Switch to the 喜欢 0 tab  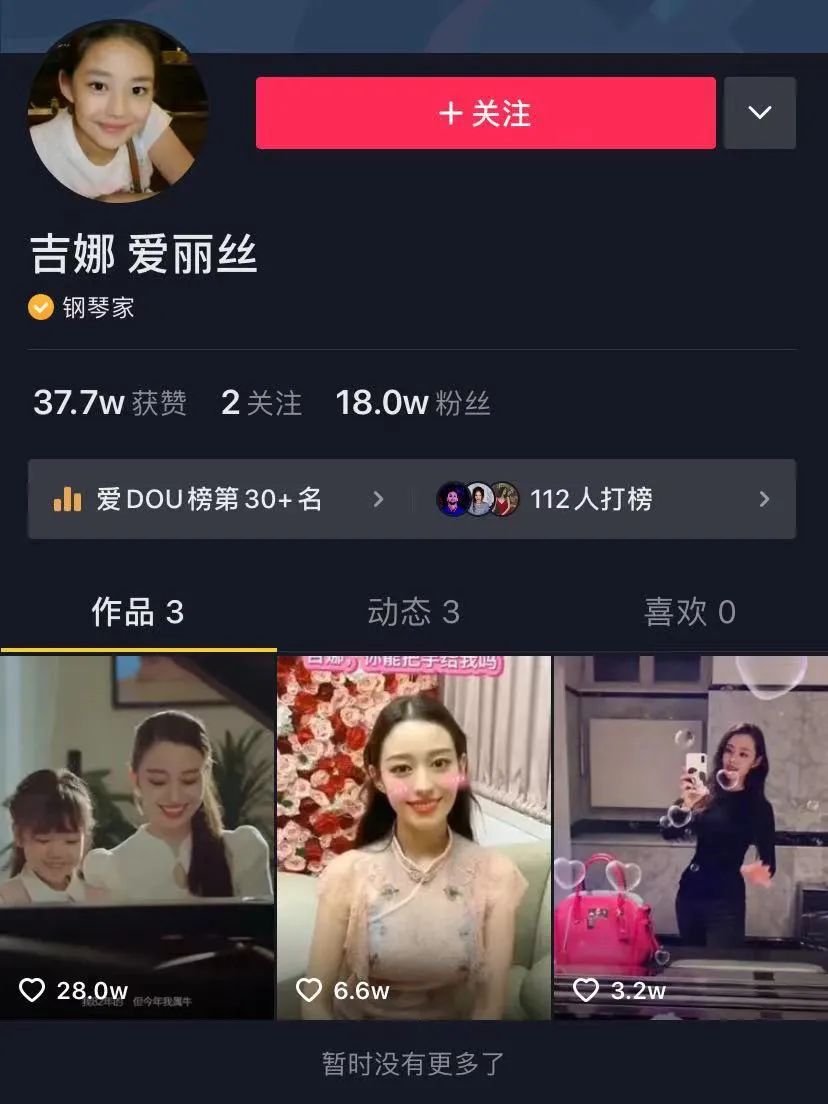690,612
